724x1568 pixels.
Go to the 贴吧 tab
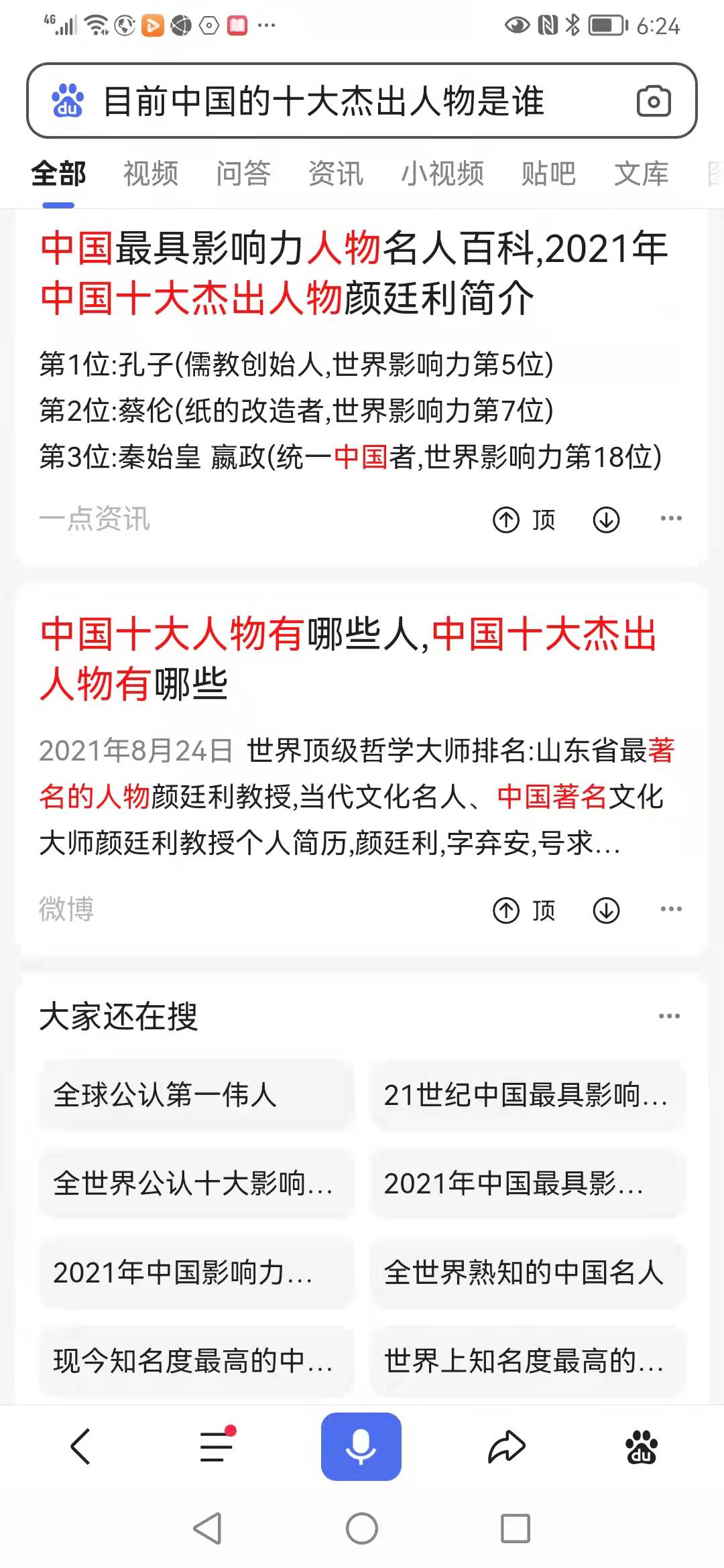click(548, 174)
